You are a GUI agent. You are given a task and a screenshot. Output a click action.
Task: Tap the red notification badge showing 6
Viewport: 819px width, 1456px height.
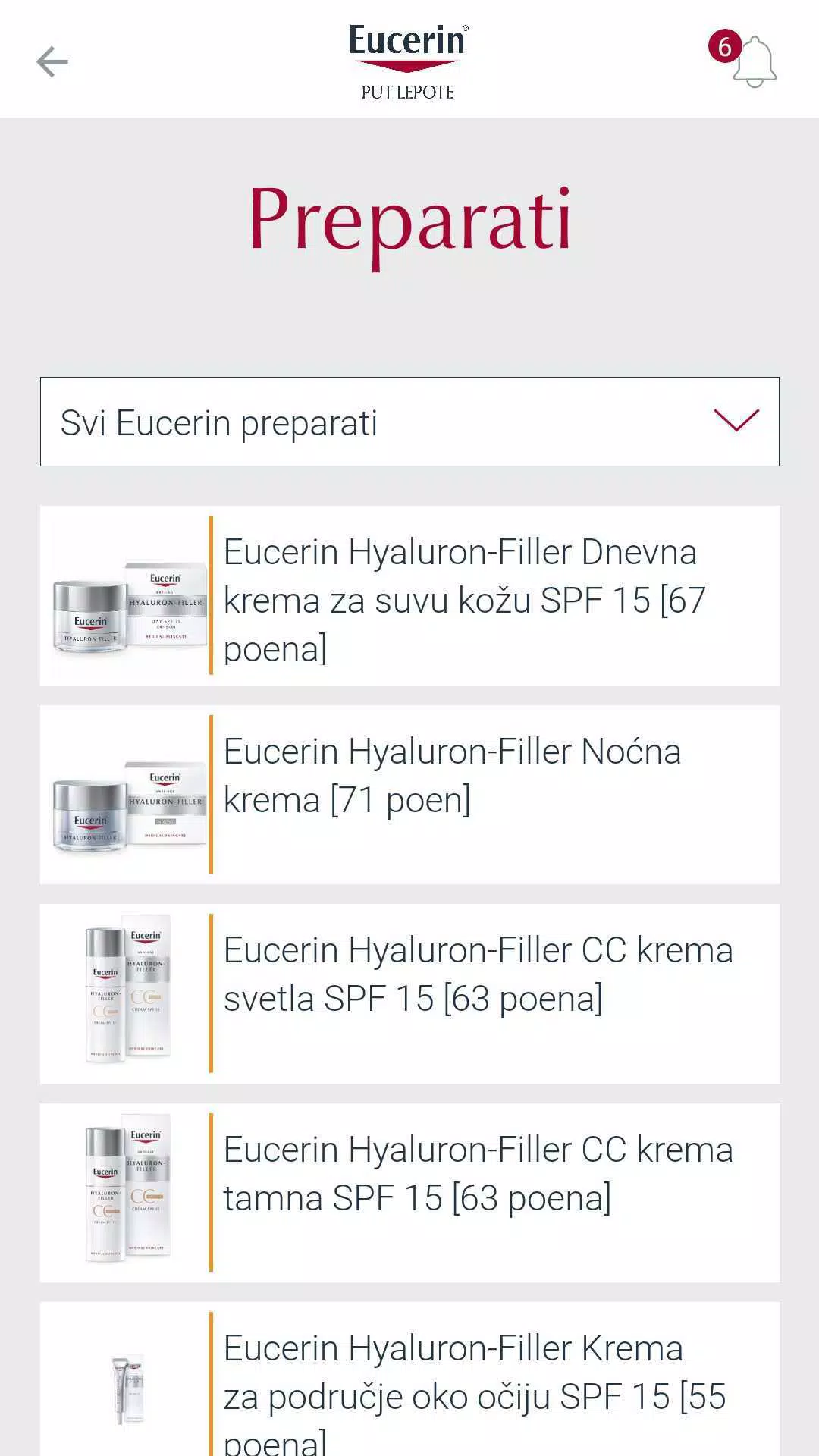point(725,45)
